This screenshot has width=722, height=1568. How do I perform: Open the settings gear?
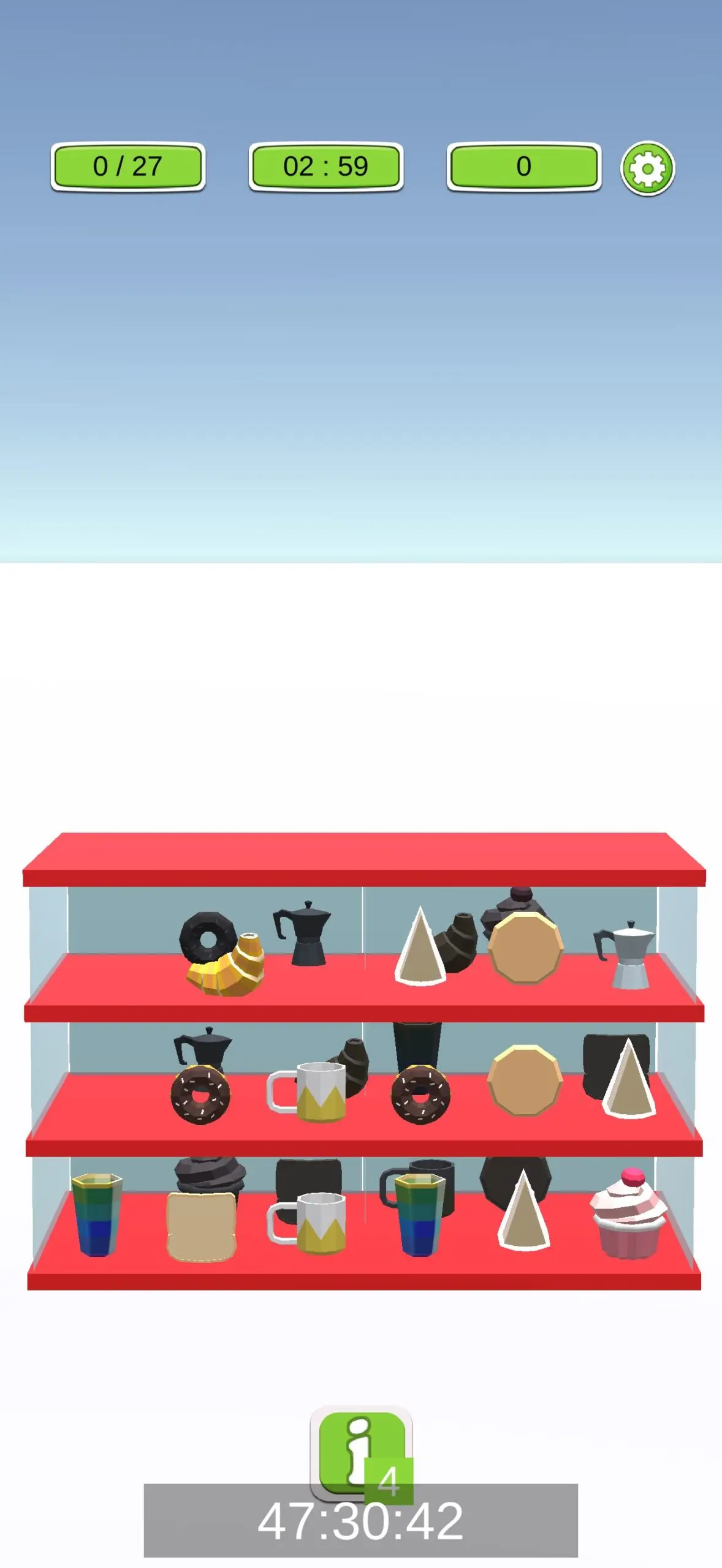tap(647, 168)
